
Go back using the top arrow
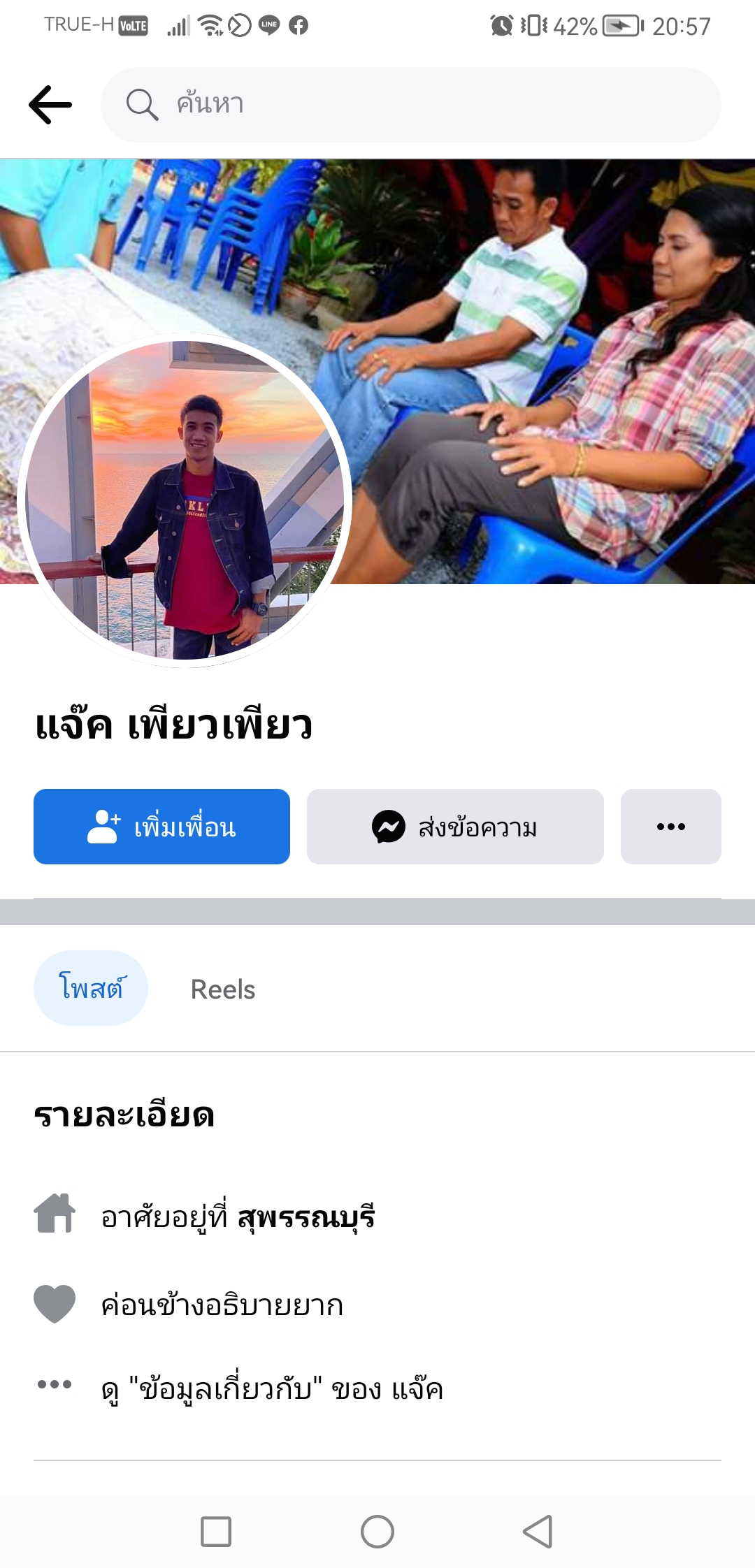coord(50,105)
